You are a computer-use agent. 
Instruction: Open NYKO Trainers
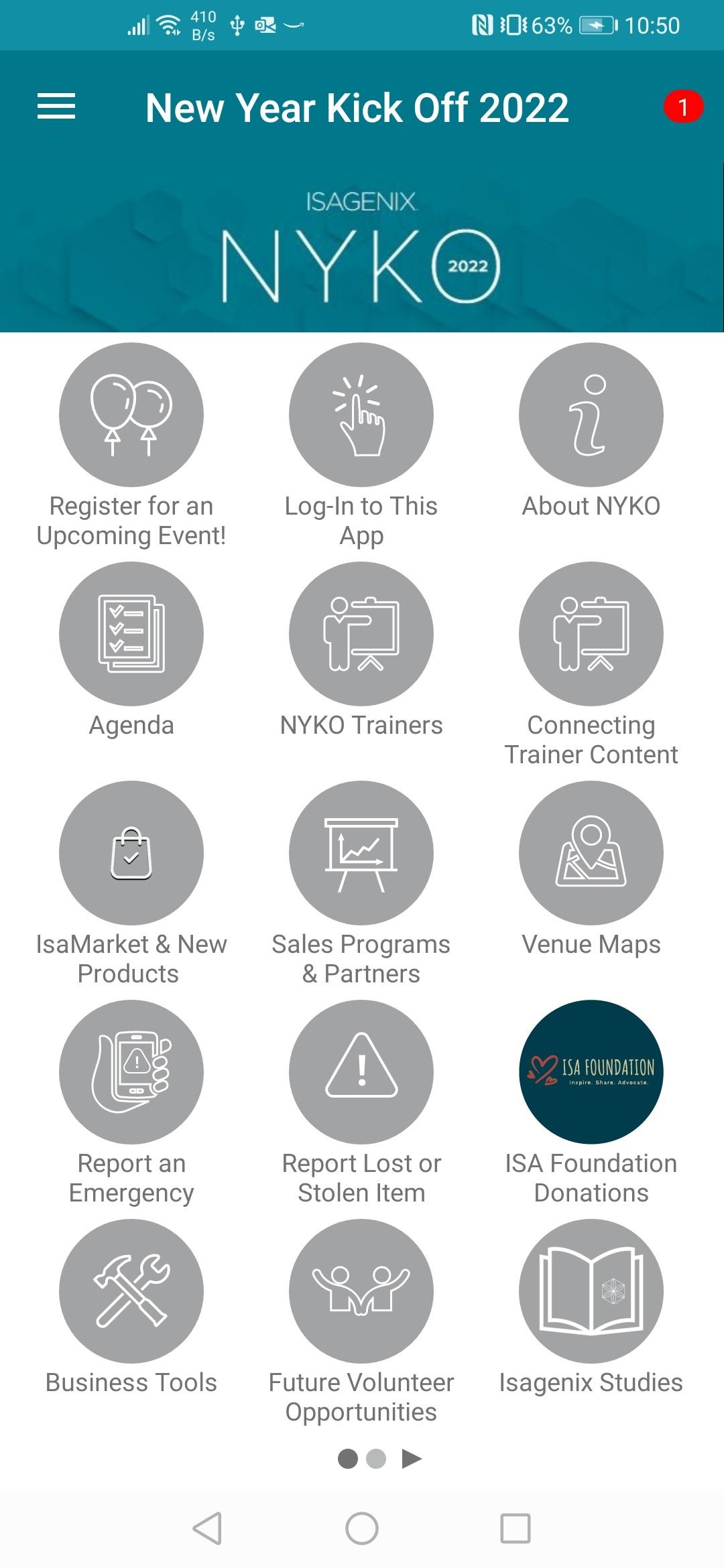click(361, 634)
